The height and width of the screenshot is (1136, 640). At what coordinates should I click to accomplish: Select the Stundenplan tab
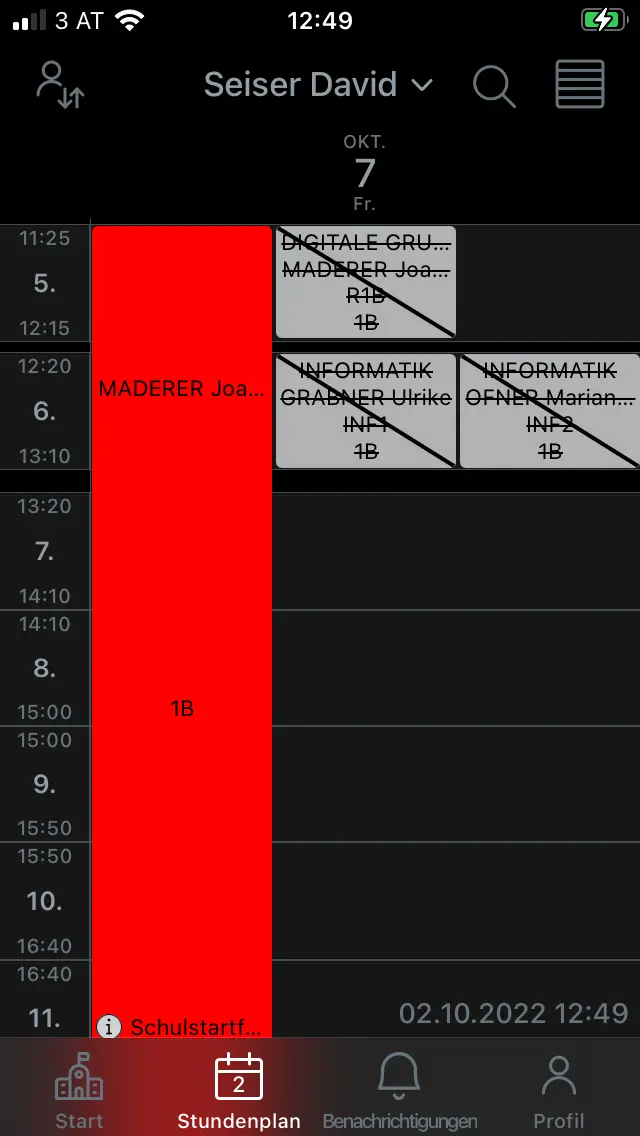[x=239, y=1090]
